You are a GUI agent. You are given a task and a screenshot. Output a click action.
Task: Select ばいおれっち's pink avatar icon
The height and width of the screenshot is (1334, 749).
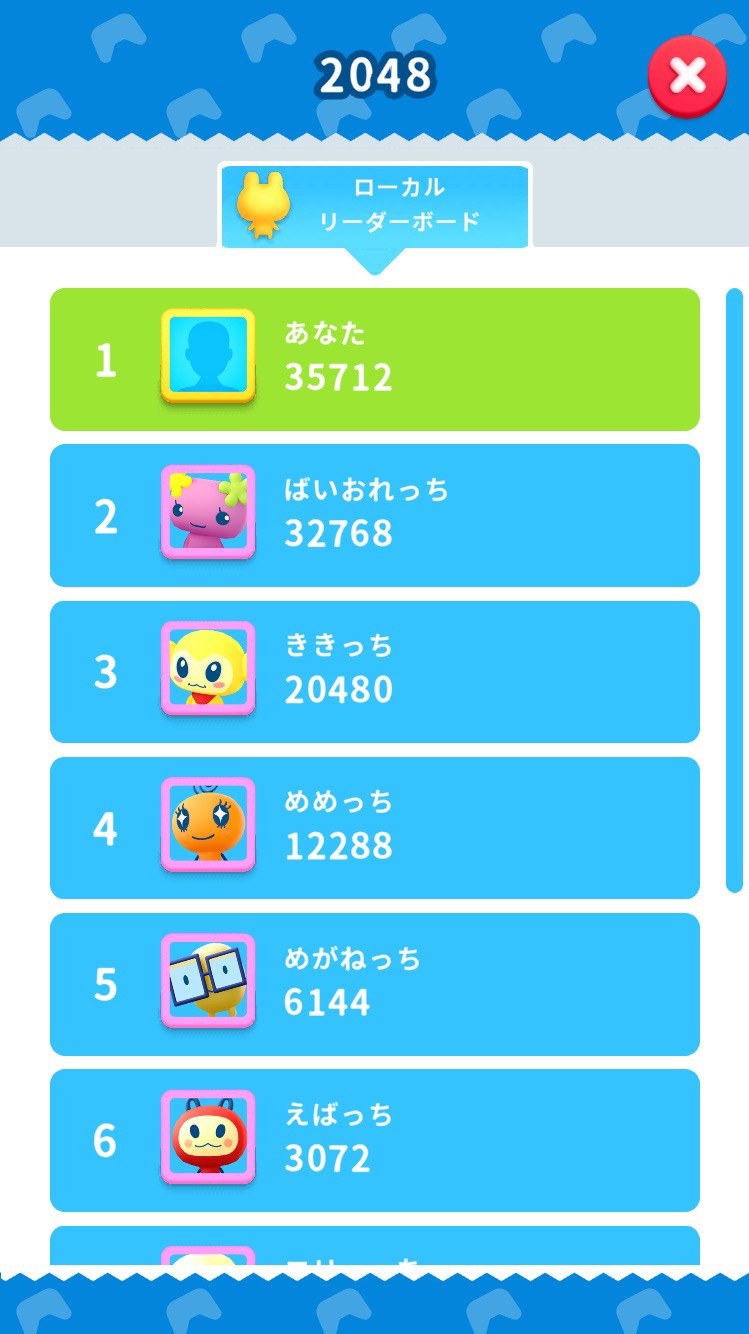207,514
